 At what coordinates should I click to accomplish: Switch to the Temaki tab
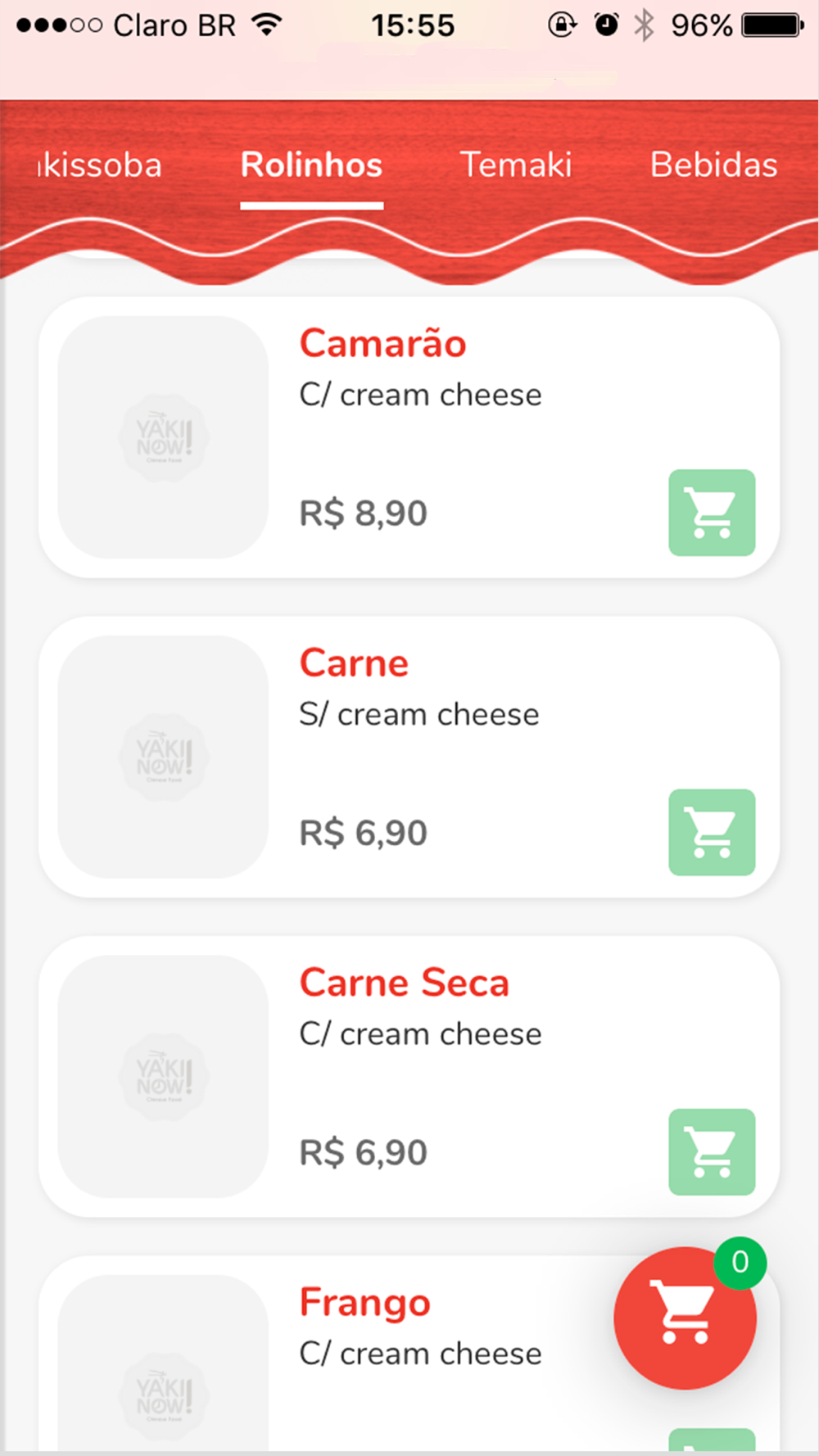[x=516, y=165]
